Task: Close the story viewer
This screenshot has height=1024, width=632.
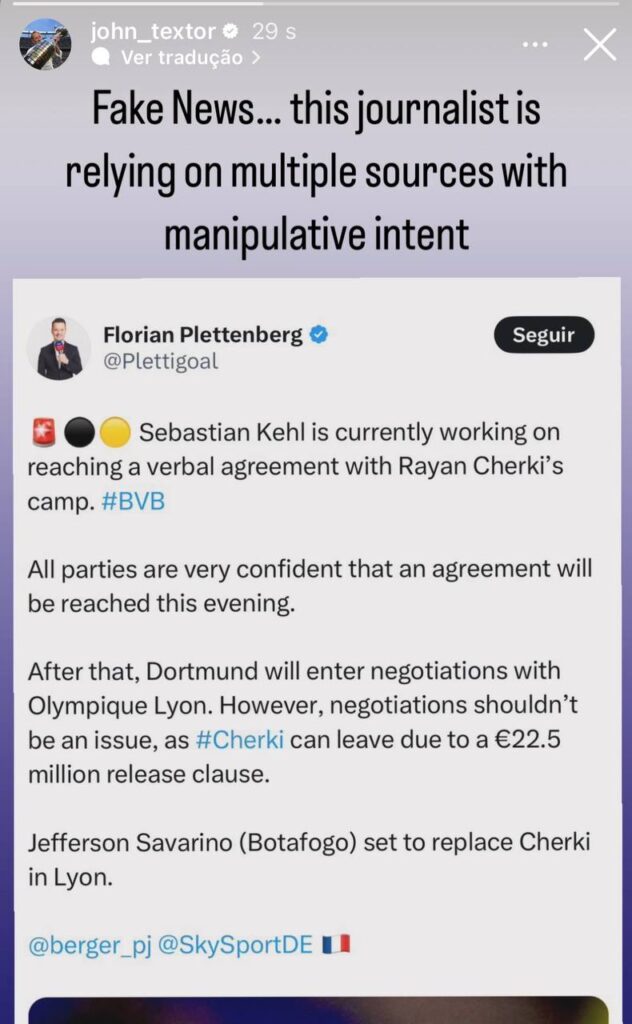Action: [599, 45]
